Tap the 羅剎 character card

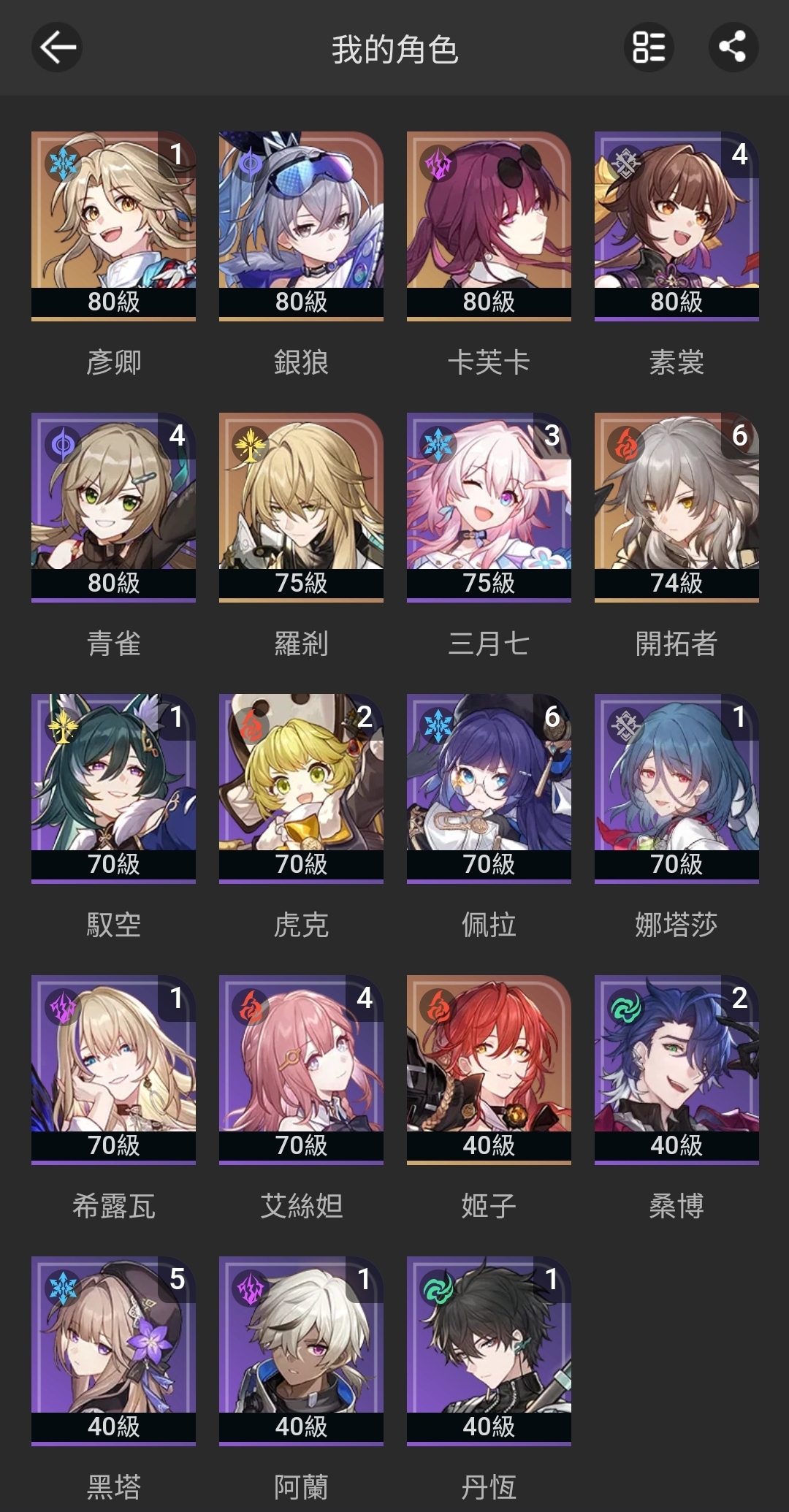[x=301, y=507]
